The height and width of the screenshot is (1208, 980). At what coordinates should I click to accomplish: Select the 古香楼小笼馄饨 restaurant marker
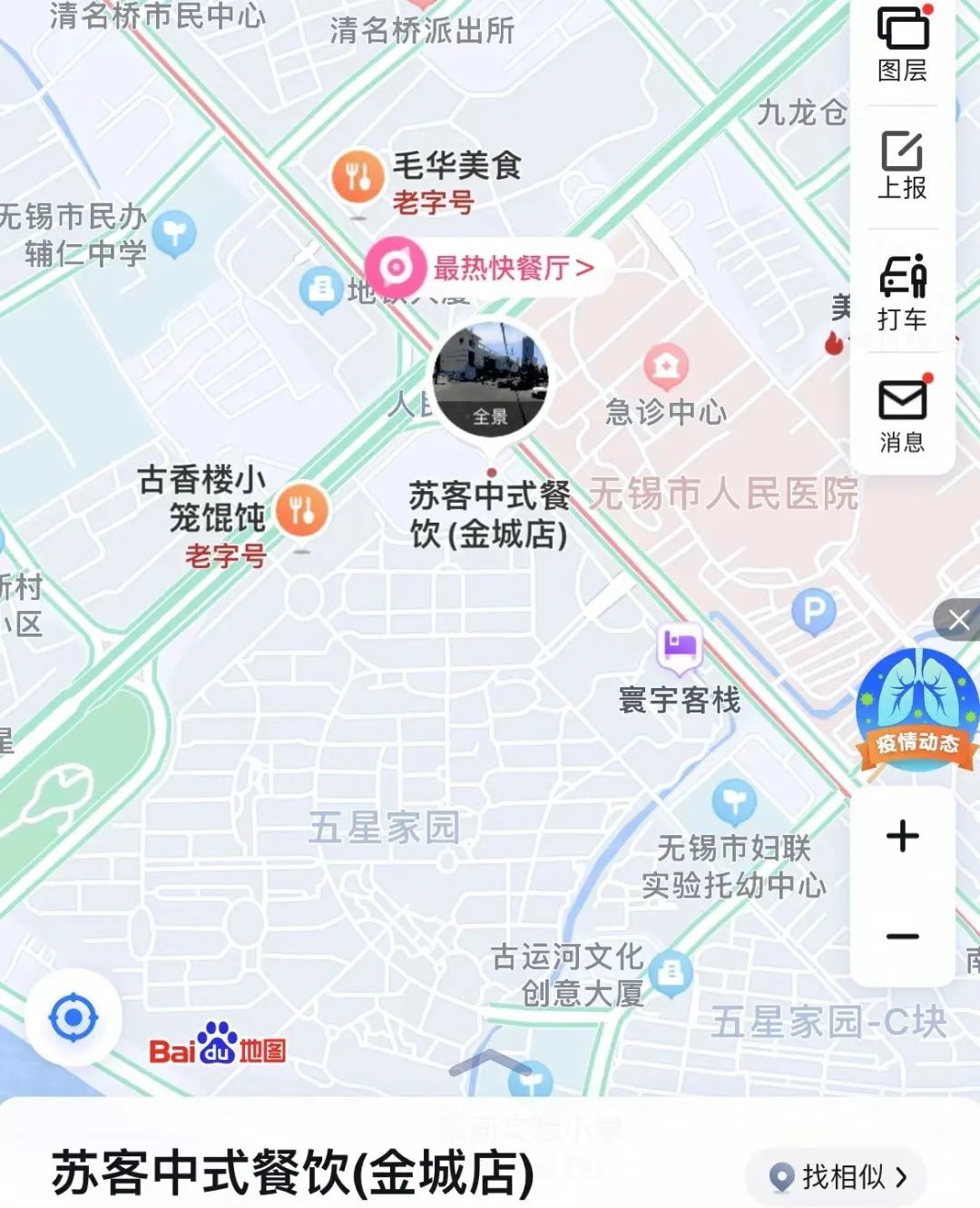click(302, 510)
